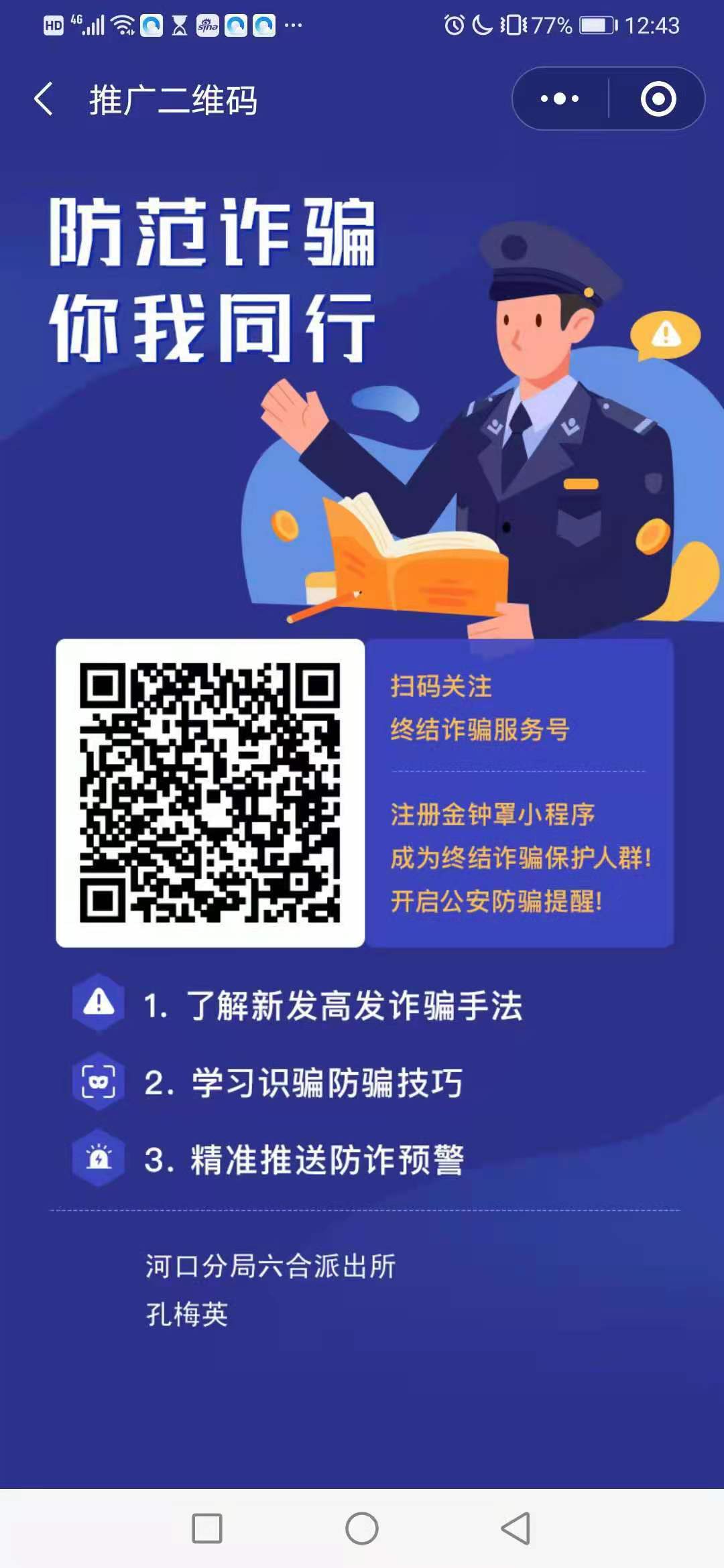Open recent apps with the square button
This screenshot has height=1568, width=724.
click(207, 1528)
